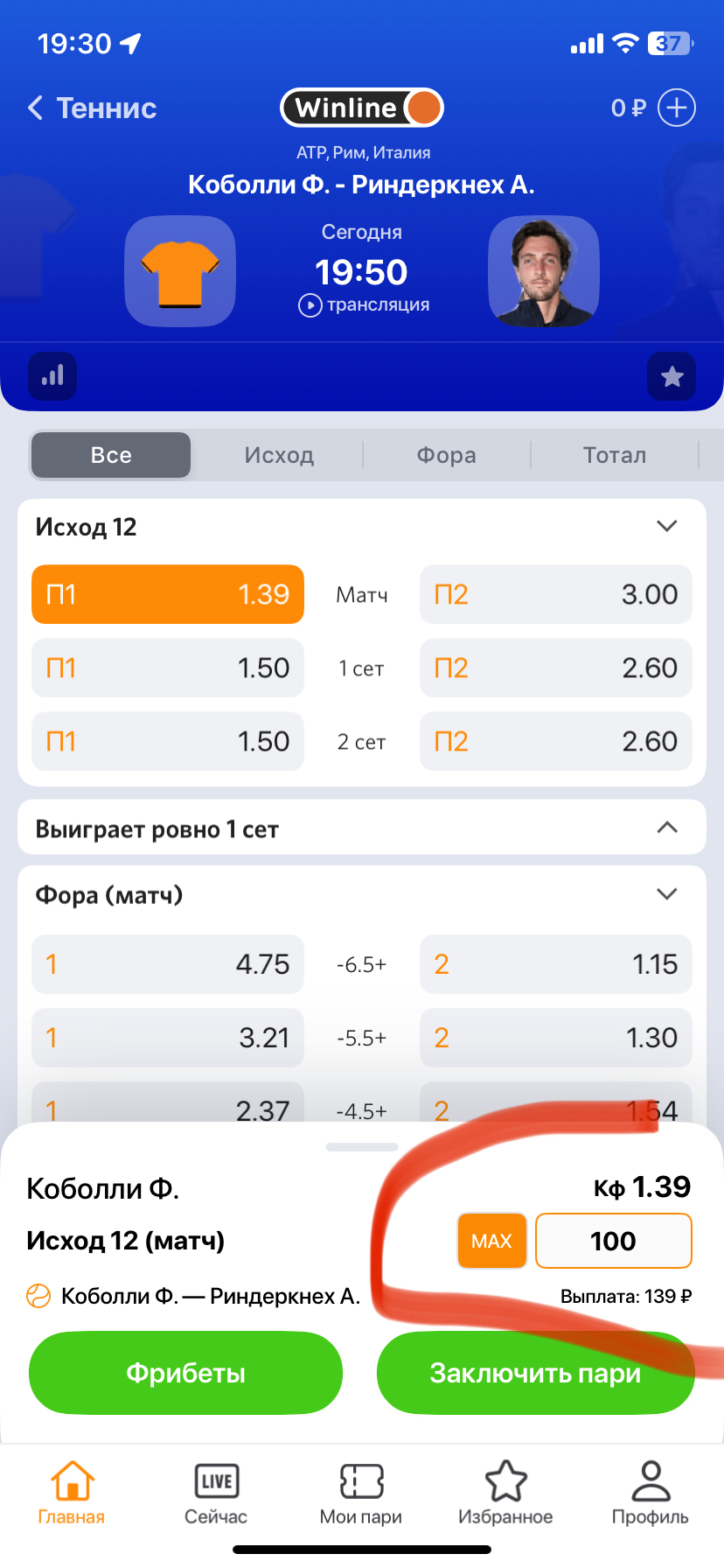
Task: Select П2 at 3.00 for match
Action: point(556,594)
